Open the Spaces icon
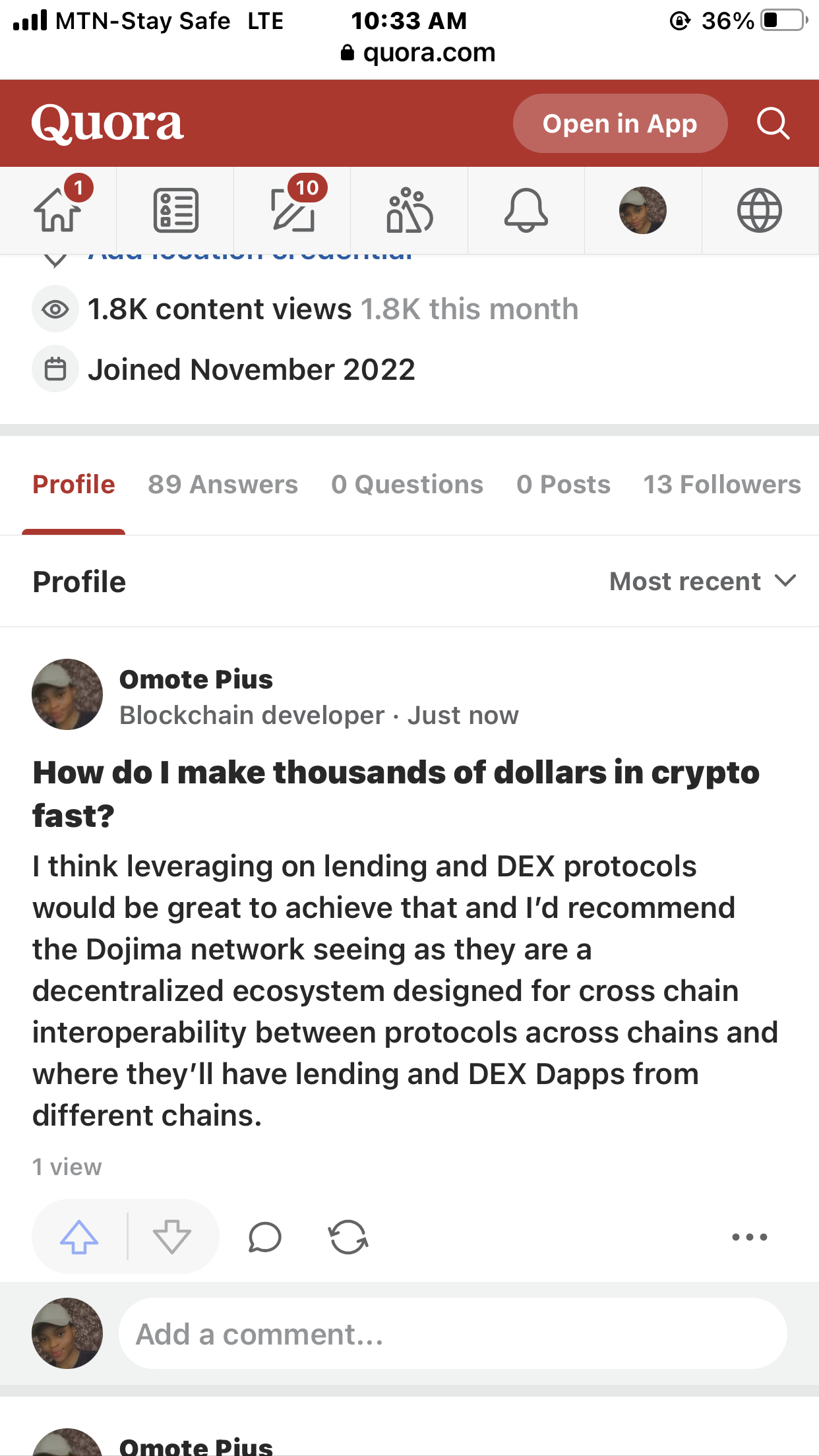The height and width of the screenshot is (1456, 819). click(409, 211)
